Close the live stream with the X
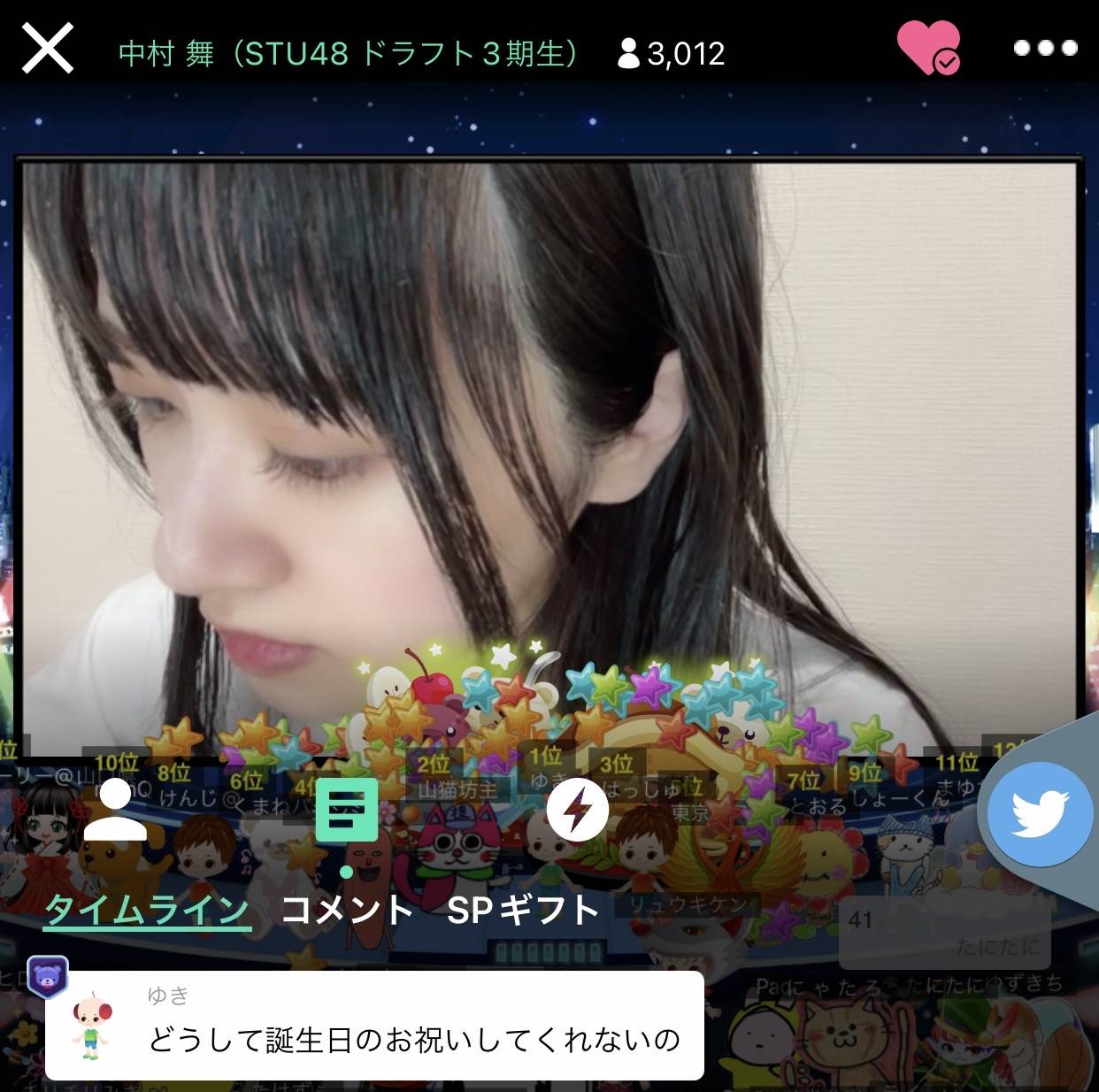This screenshot has height=1092, width=1099. click(48, 49)
